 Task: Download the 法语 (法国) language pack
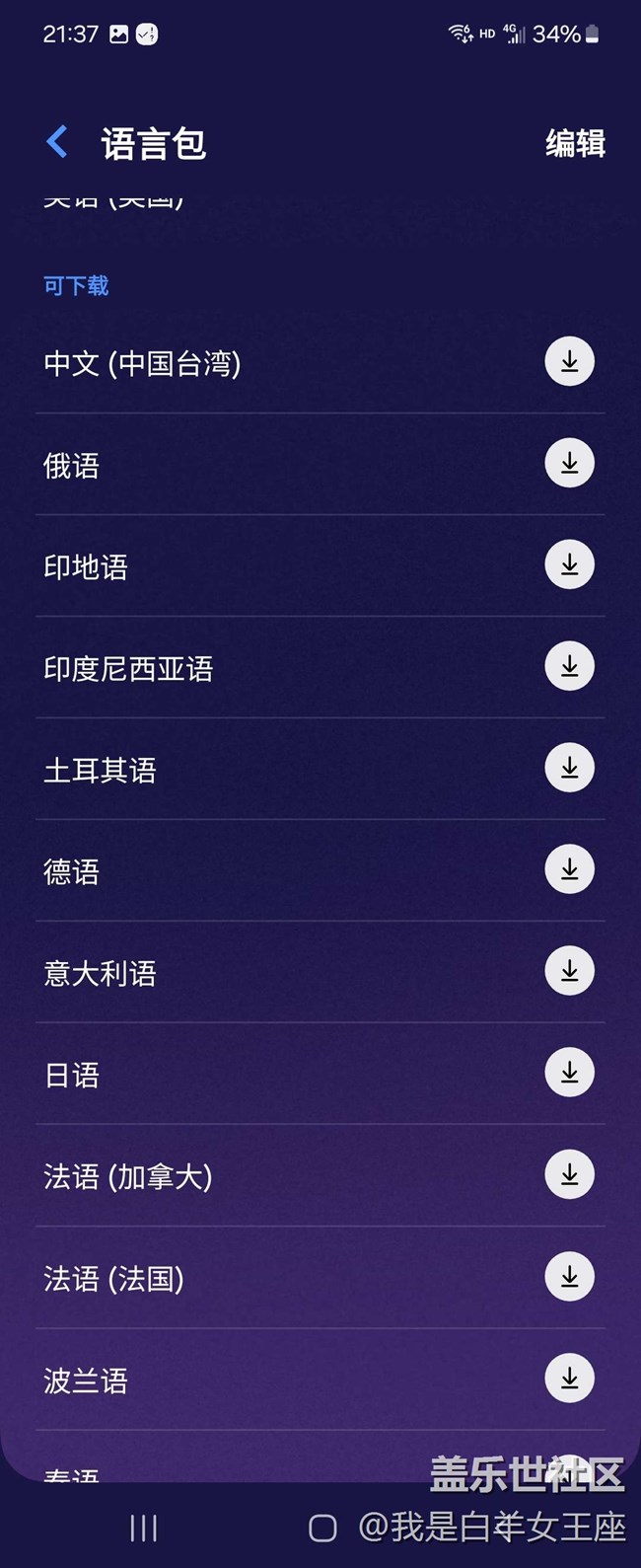[570, 1277]
